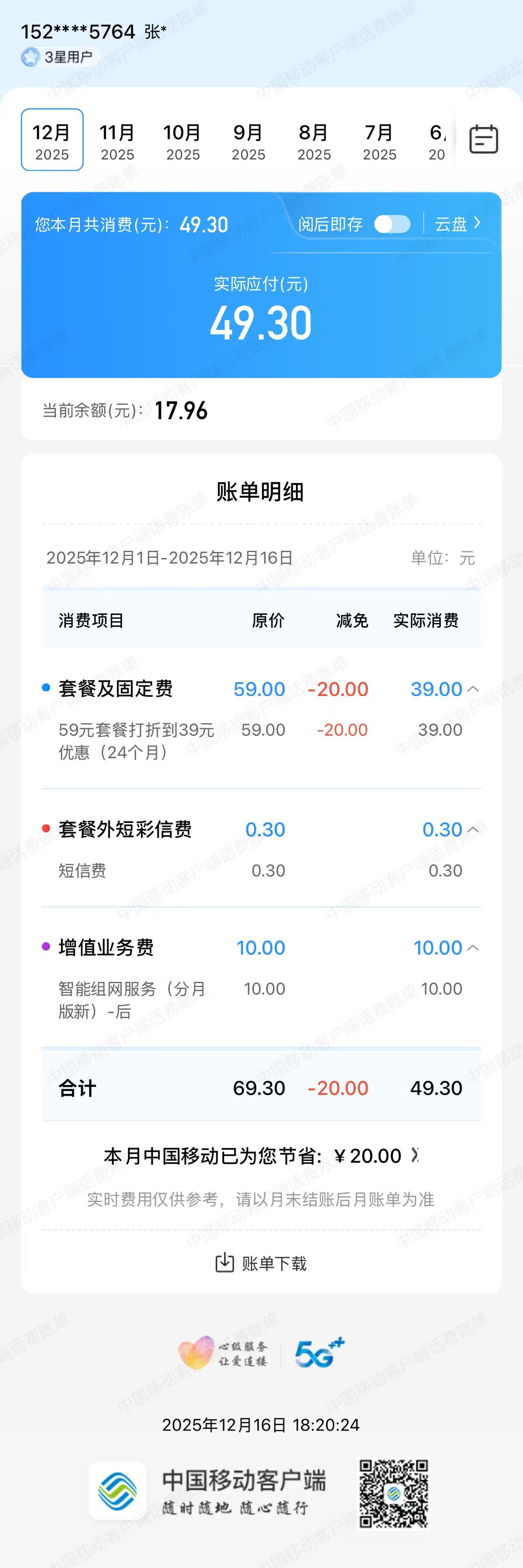View the 8月 2025 bill
The image size is (523, 1568).
[314, 140]
